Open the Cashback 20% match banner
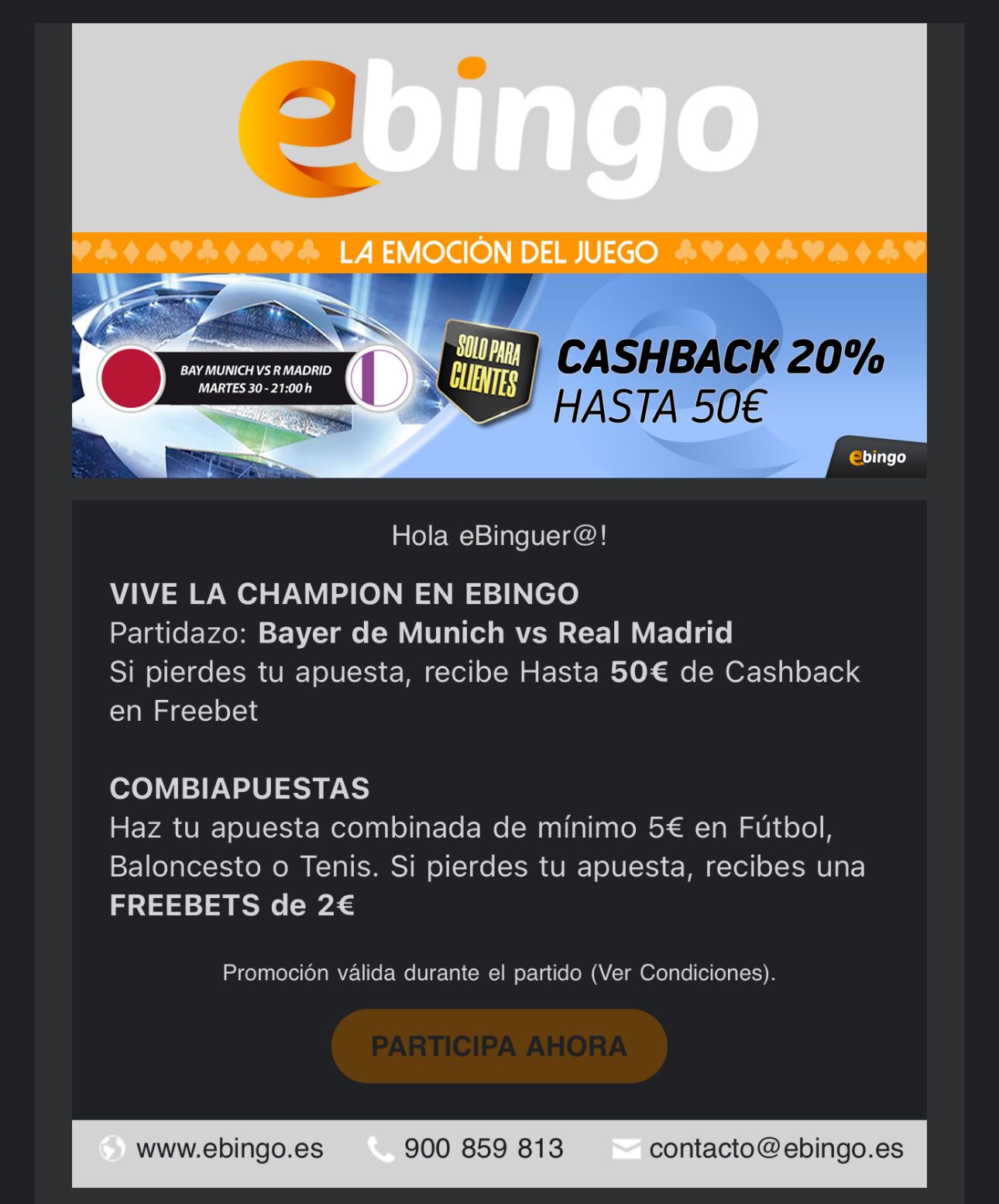The width and height of the screenshot is (999, 1204). [499, 376]
